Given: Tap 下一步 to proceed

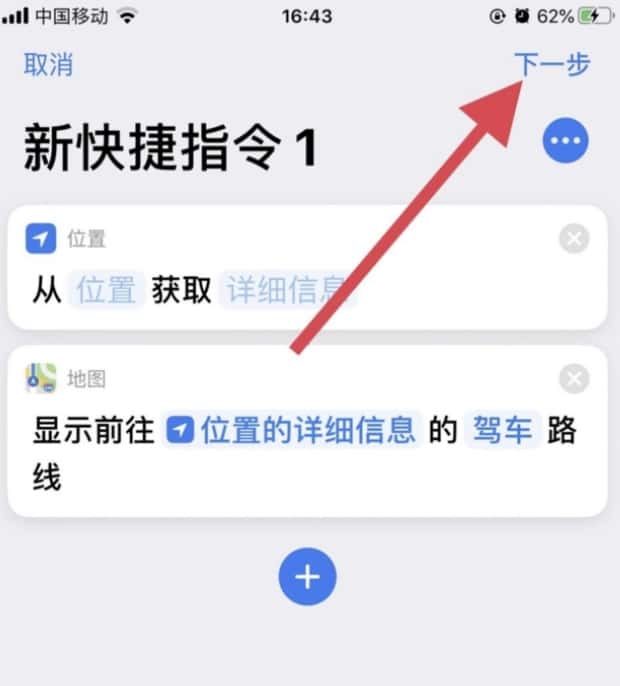Looking at the screenshot, I should pos(552,64).
